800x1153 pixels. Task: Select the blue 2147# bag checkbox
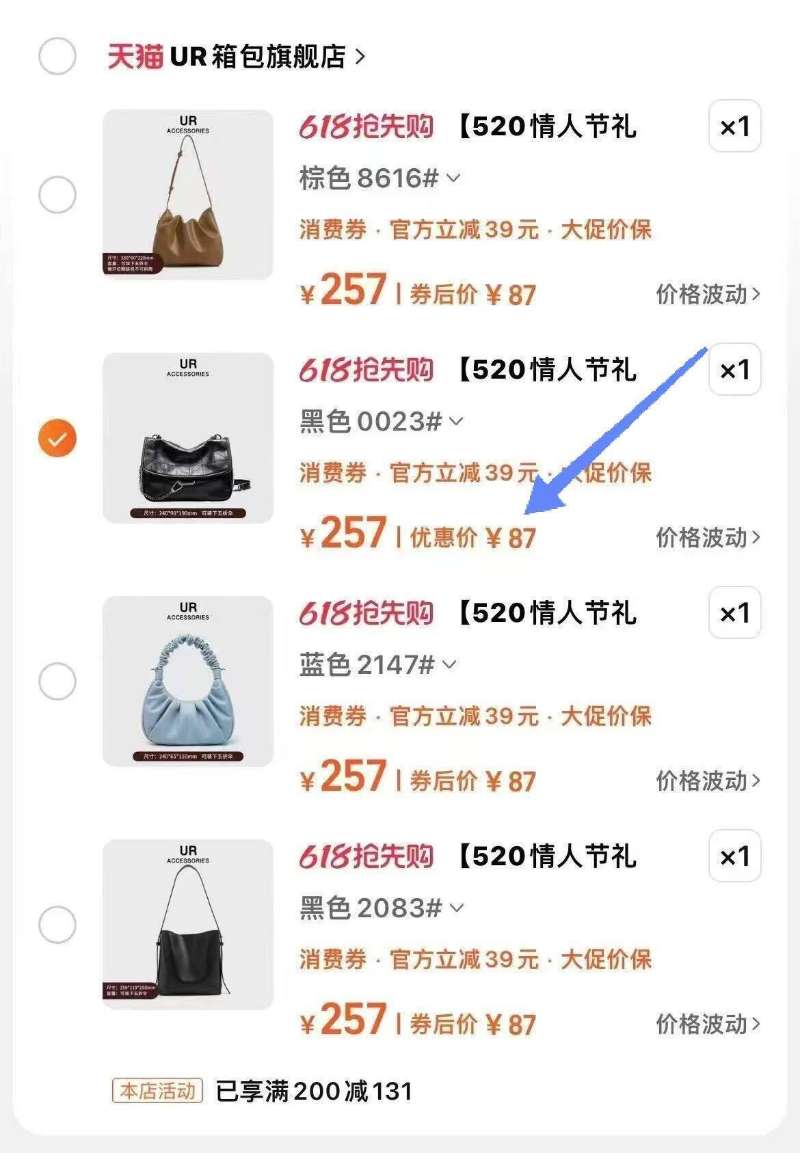[57, 681]
